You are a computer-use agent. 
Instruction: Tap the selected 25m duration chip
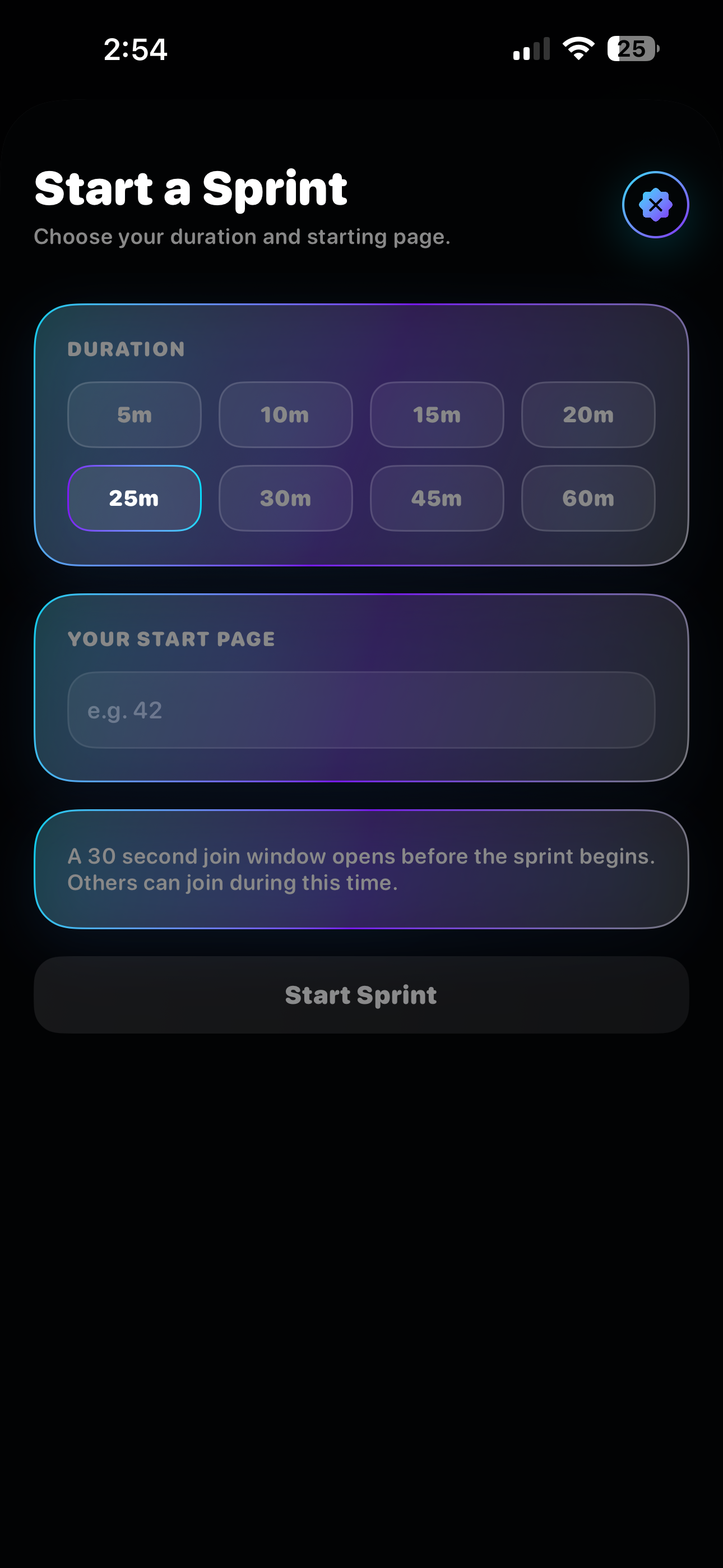tap(134, 498)
